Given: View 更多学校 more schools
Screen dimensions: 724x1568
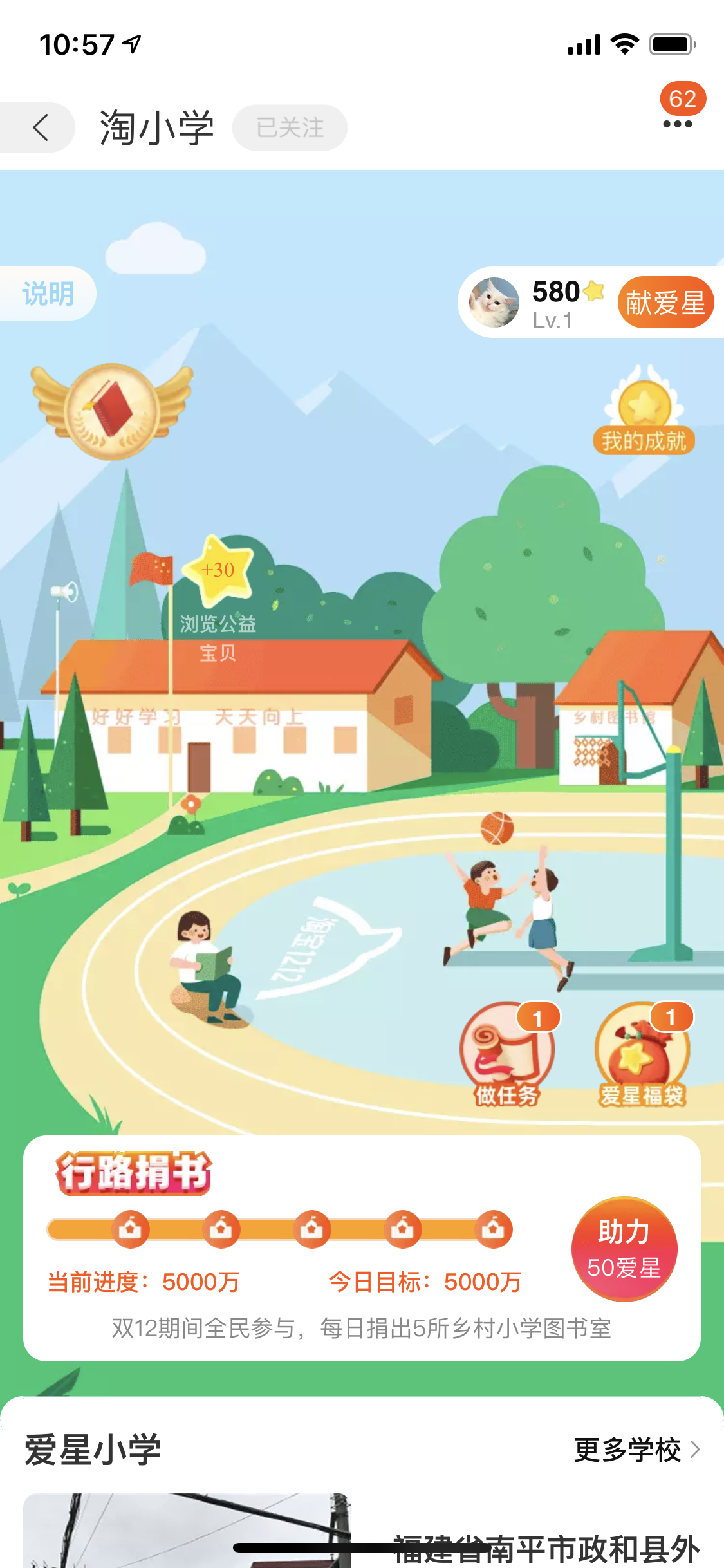Looking at the screenshot, I should [x=636, y=1450].
